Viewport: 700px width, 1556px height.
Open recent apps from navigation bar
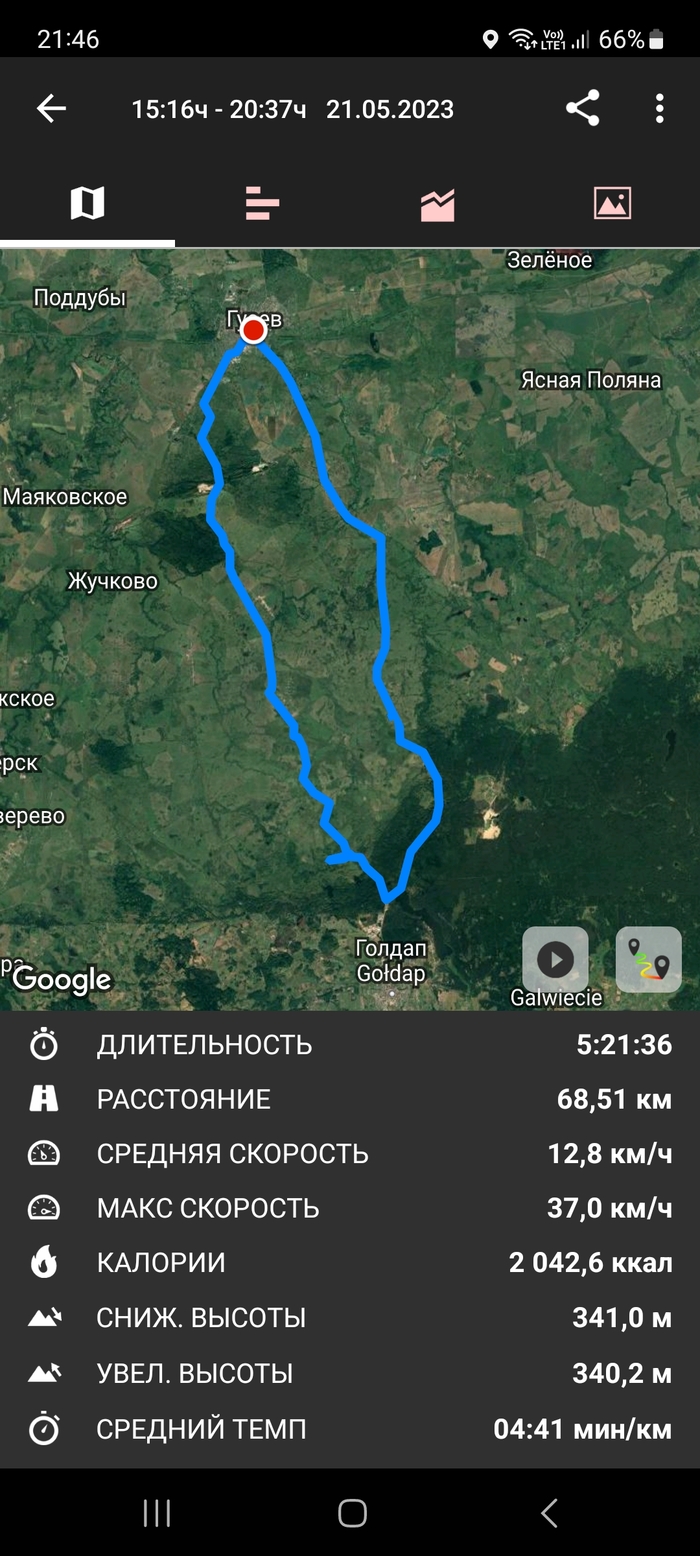[x=157, y=1513]
